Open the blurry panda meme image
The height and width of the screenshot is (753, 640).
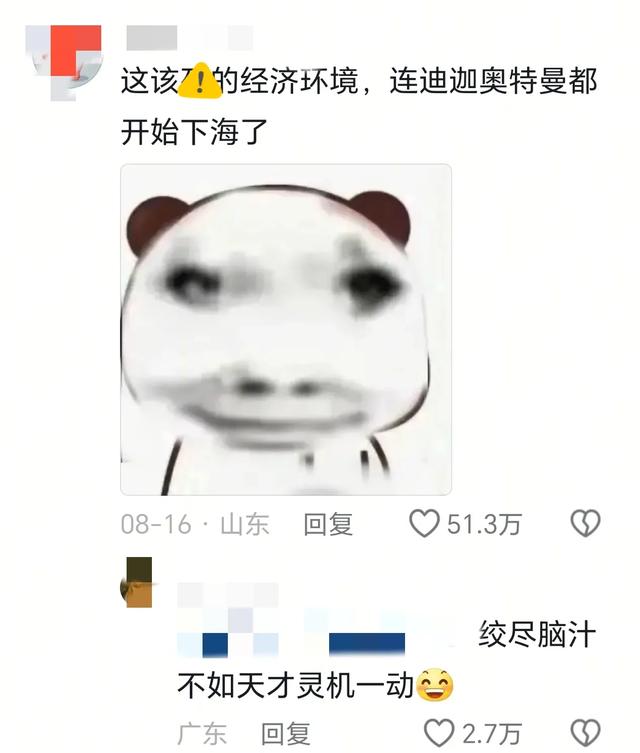286,329
